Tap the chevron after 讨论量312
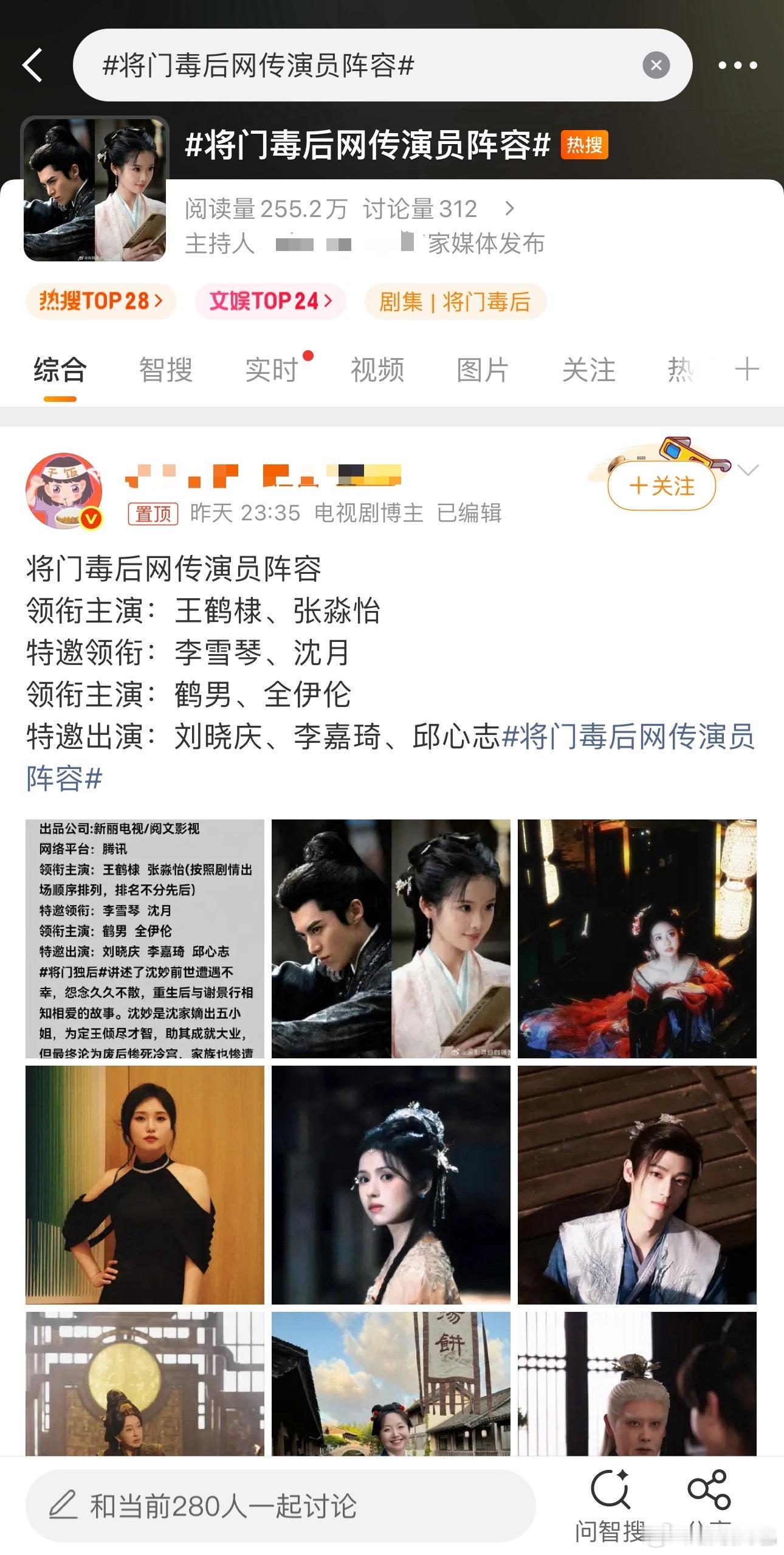784x1555 pixels. coord(509,208)
